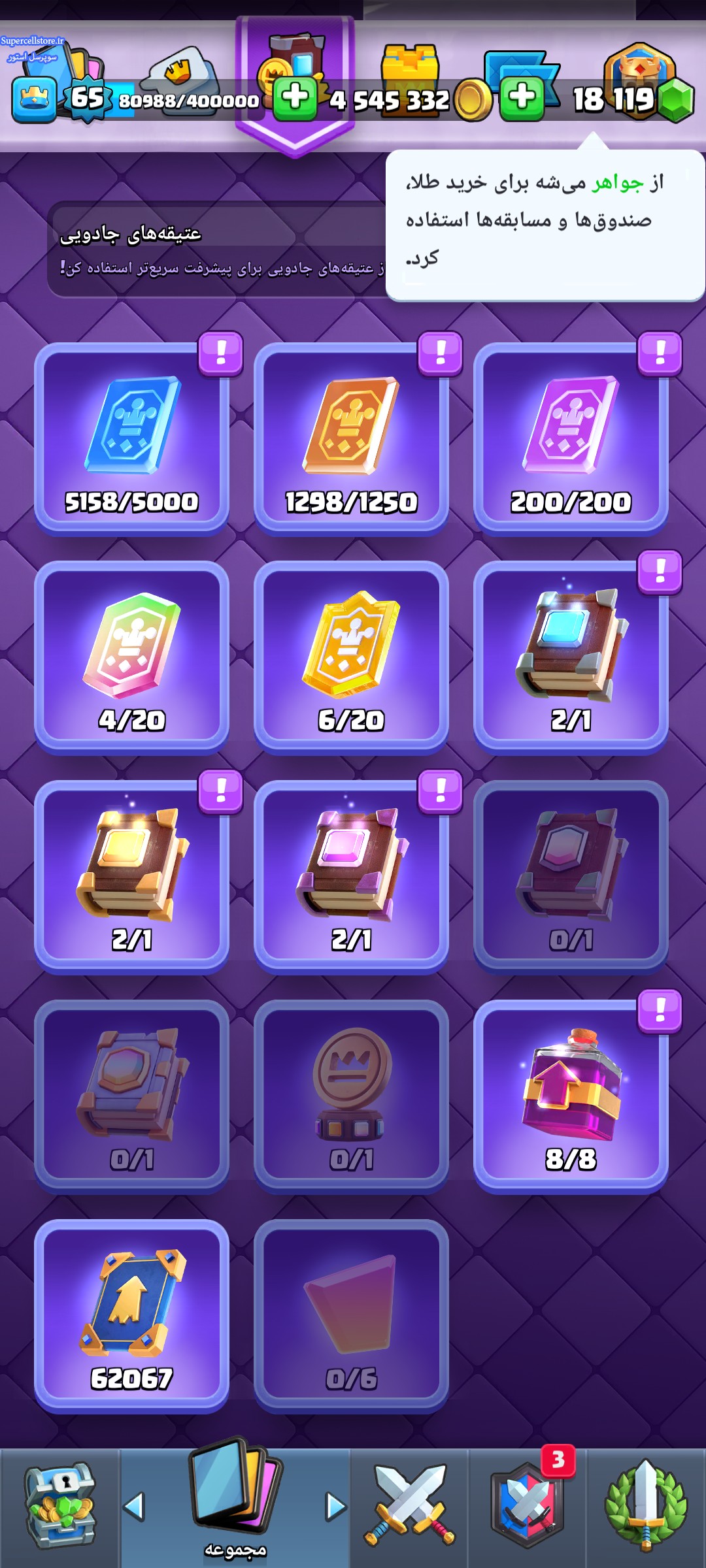Open the blue banner card showing 62067
This screenshot has height=1568, width=706.
[x=131, y=1316]
